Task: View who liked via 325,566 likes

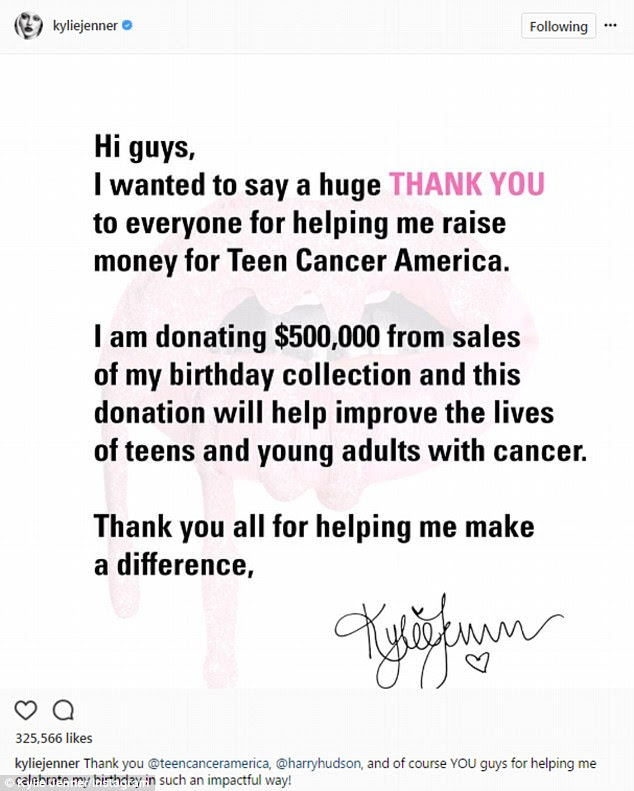Action: coord(54,739)
